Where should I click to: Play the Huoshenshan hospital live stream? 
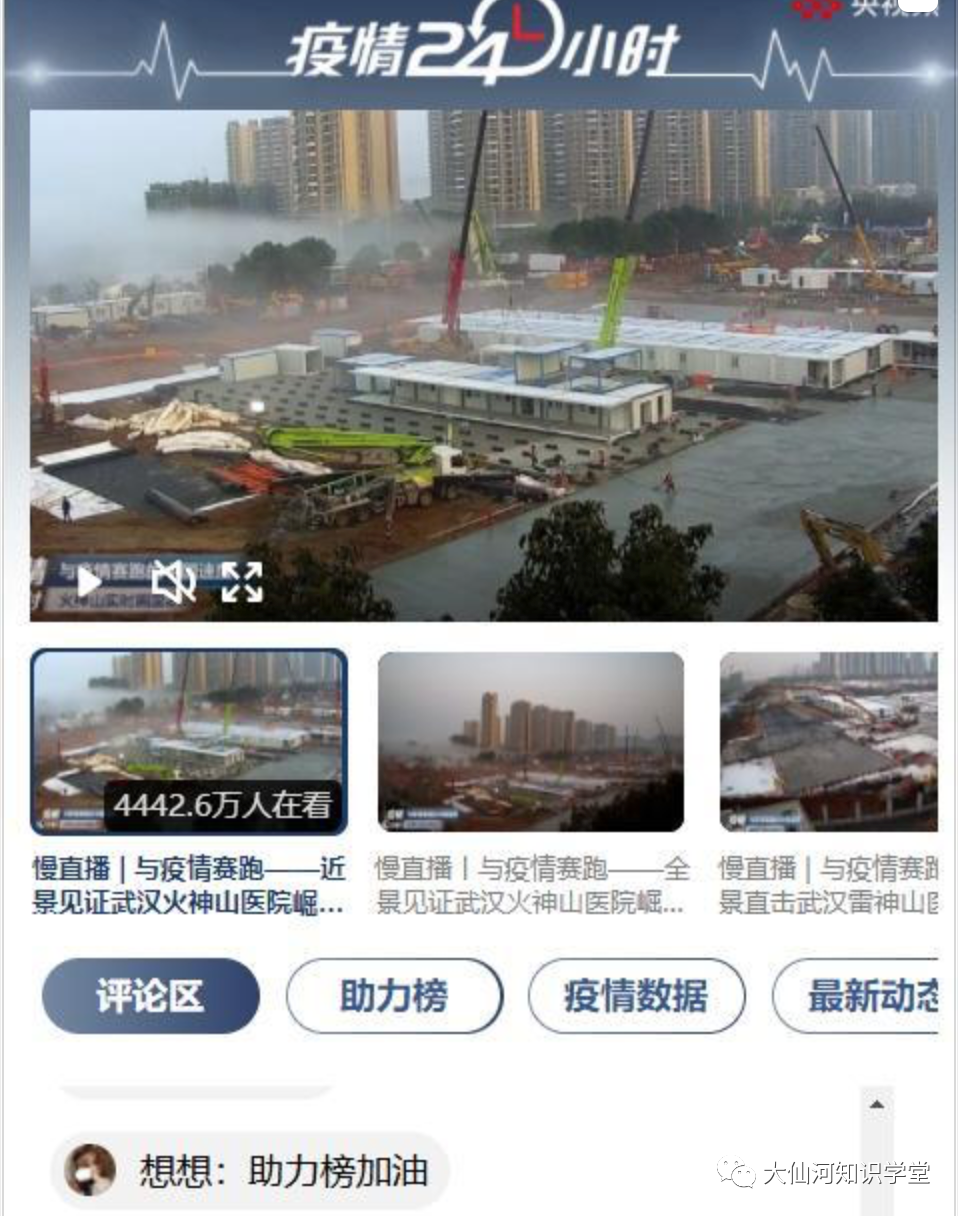[x=89, y=581]
